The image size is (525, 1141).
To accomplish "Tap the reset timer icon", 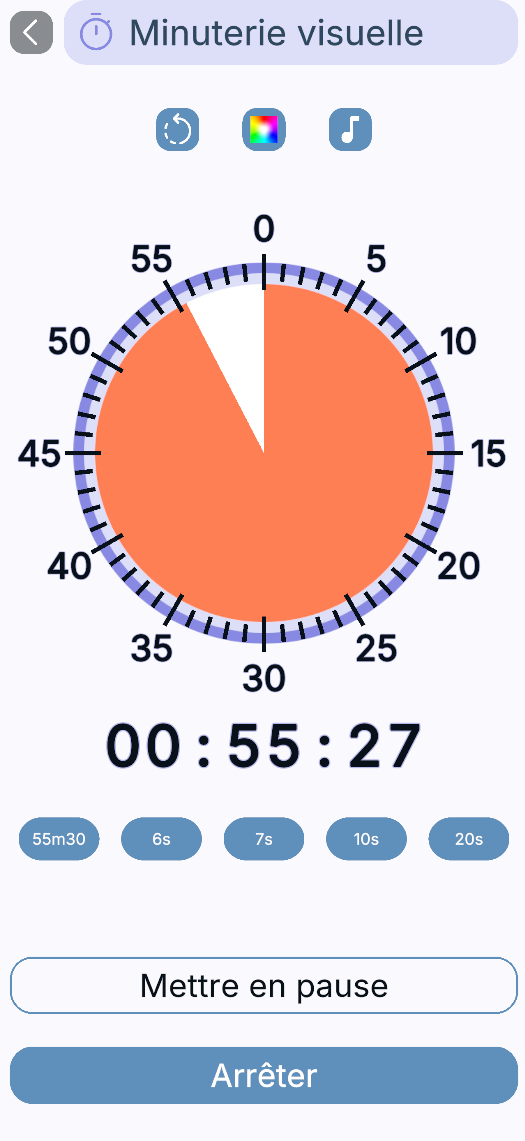I will point(178,130).
